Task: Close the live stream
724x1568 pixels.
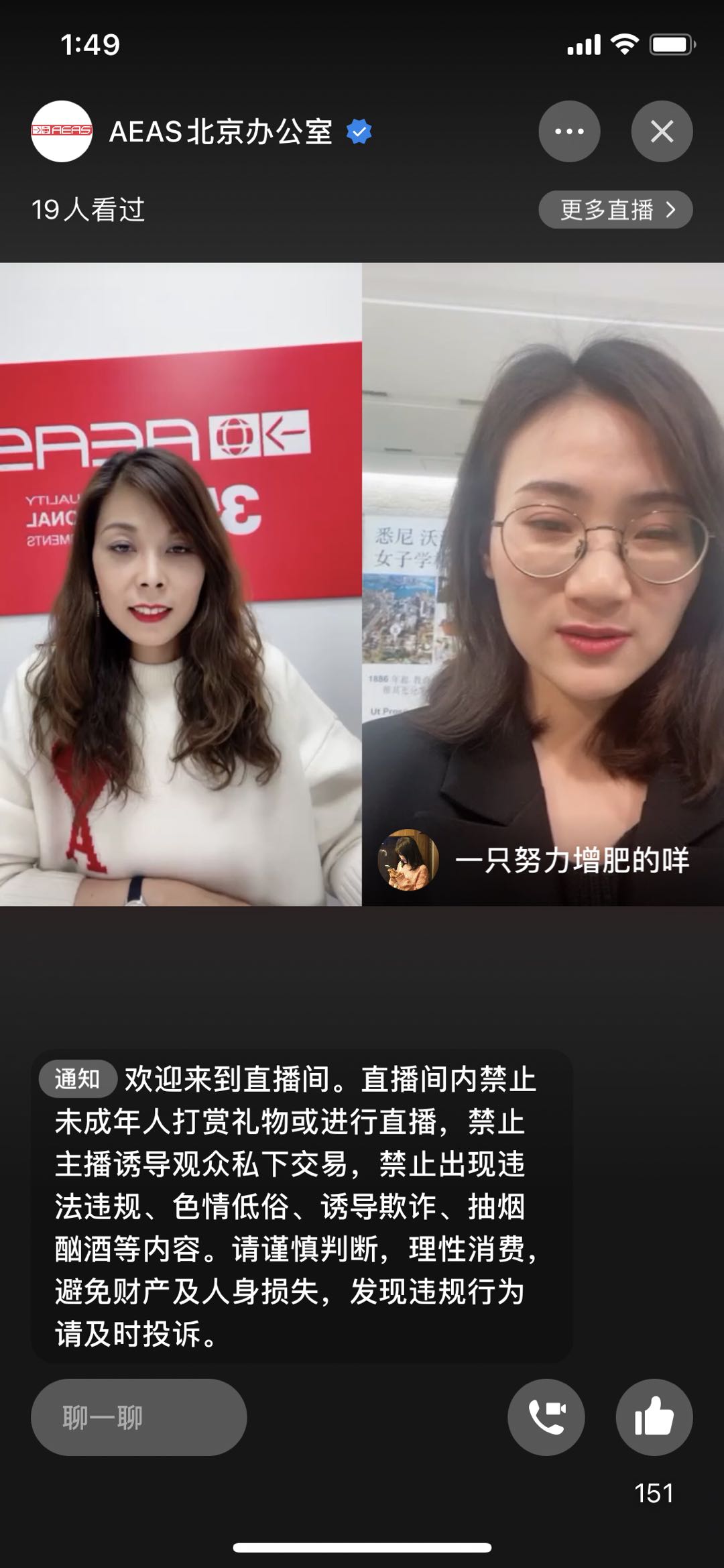Action: click(662, 131)
